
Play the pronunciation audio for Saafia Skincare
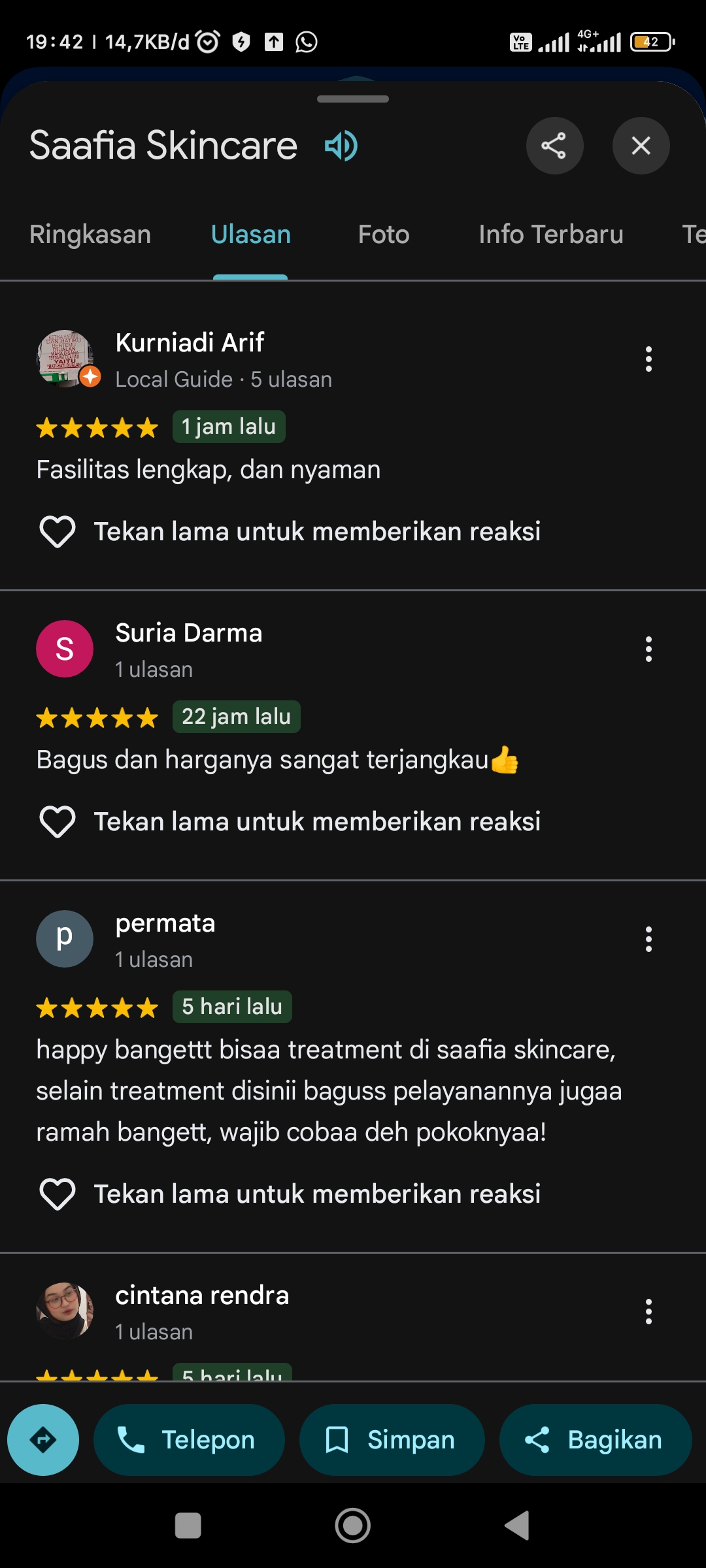[341, 145]
